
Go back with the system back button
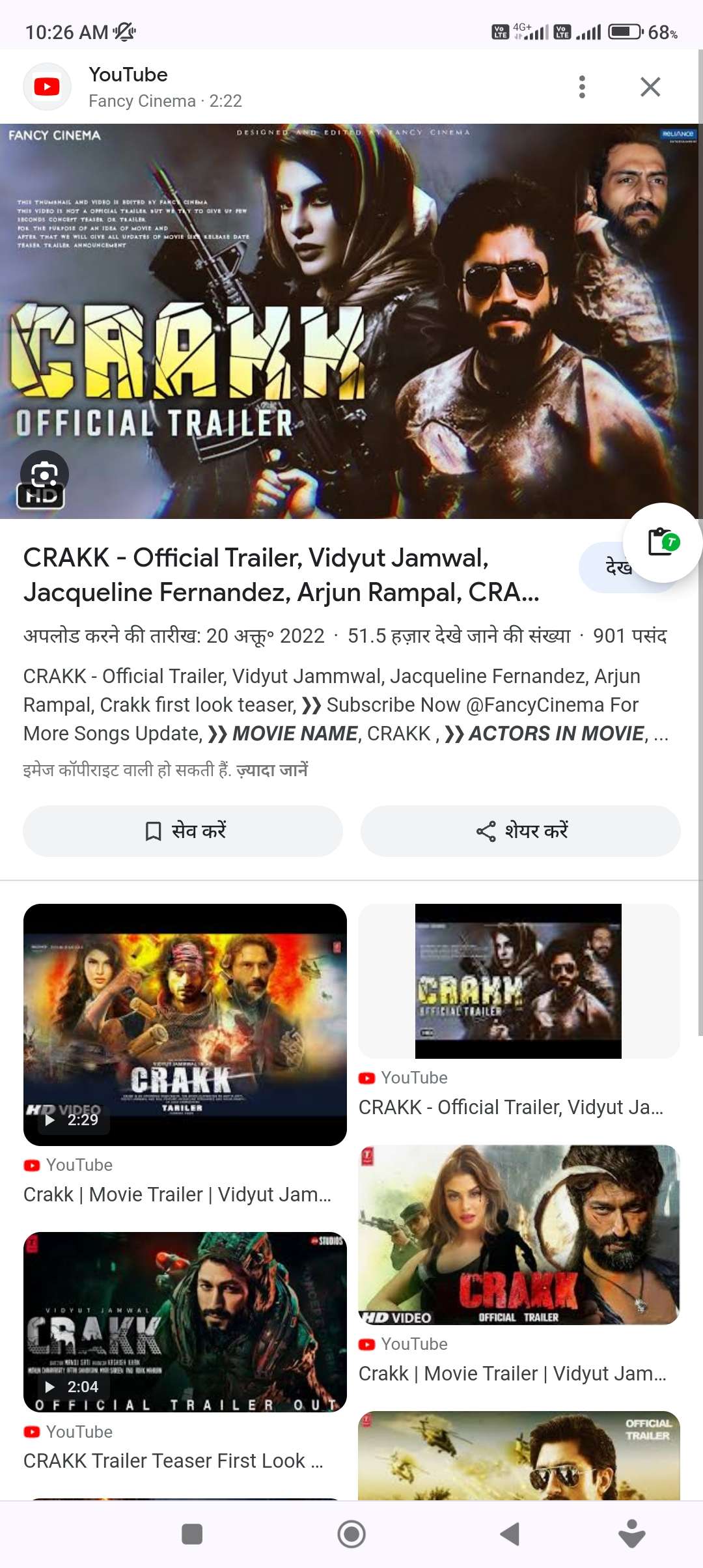pos(510,1533)
